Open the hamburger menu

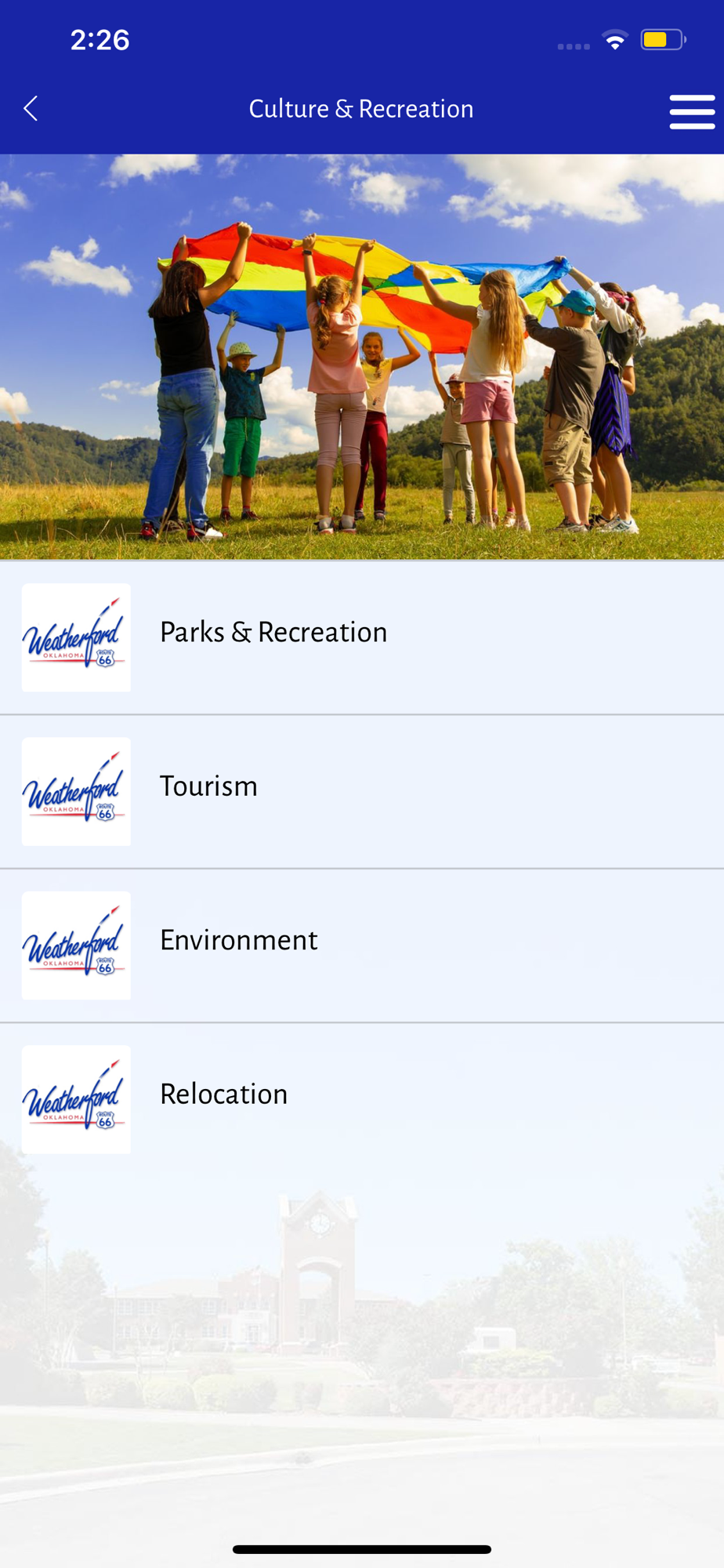[x=692, y=111]
